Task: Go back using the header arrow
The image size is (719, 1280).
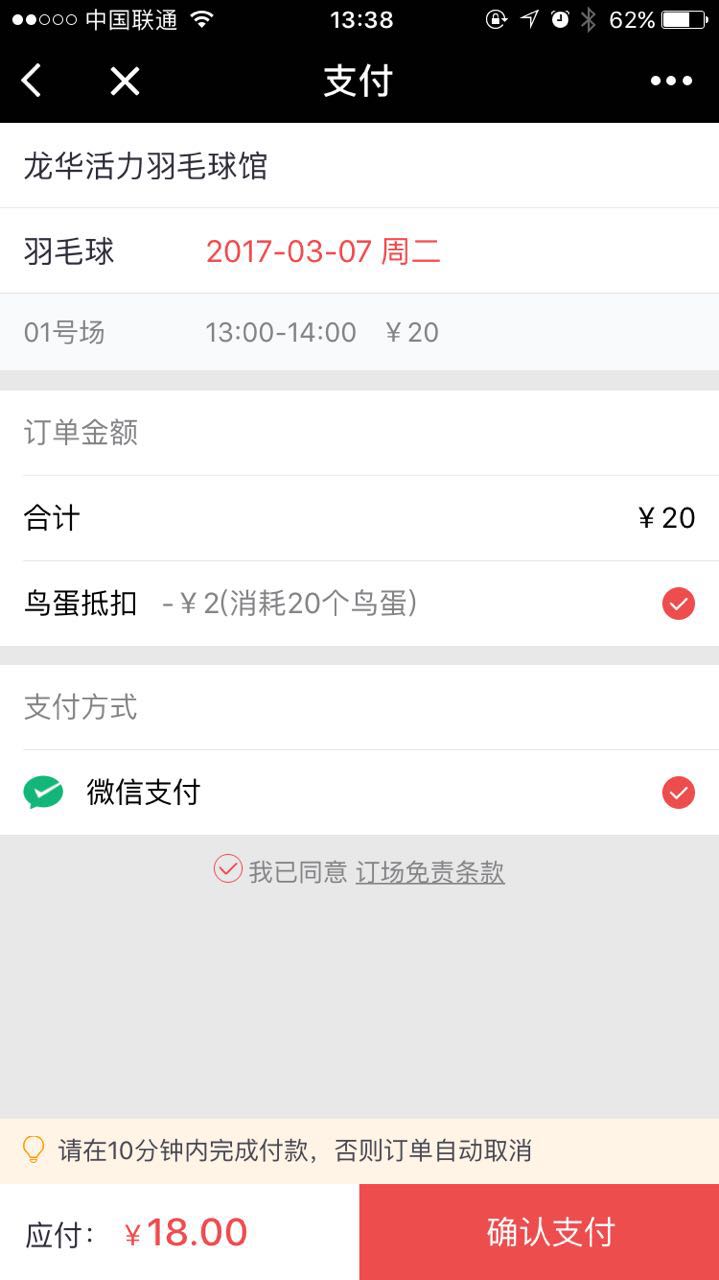Action: (x=32, y=81)
